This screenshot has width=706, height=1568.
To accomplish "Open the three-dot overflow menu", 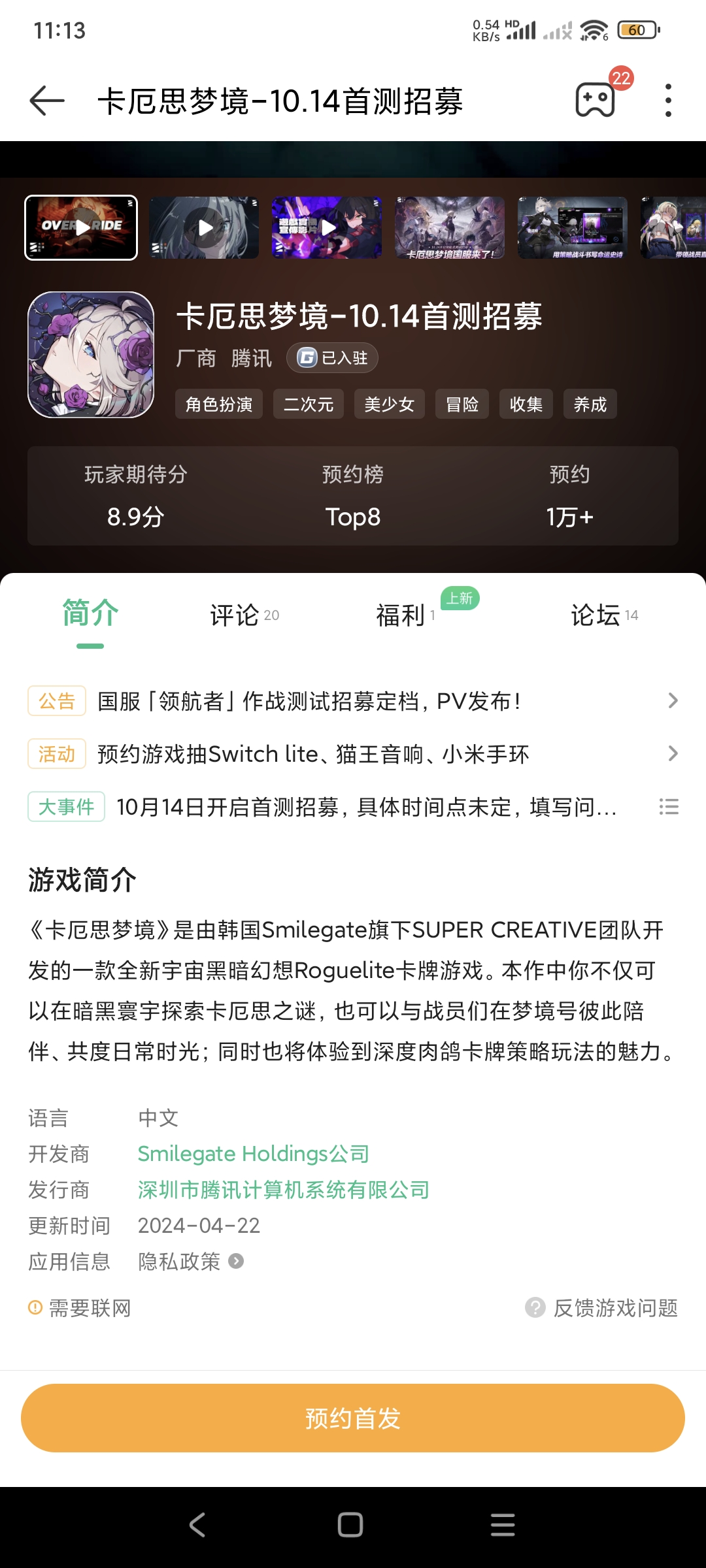I will [x=667, y=101].
